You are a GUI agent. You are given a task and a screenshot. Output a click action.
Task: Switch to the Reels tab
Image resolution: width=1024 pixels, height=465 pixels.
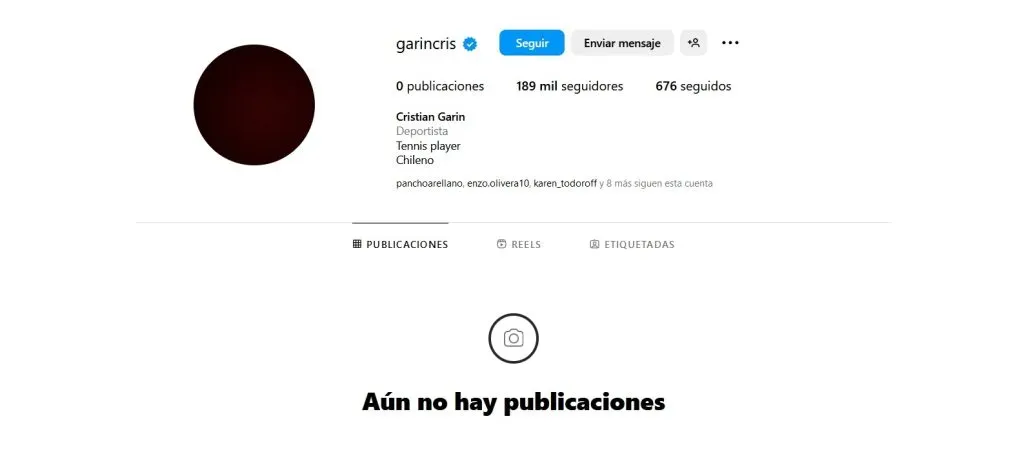519,245
